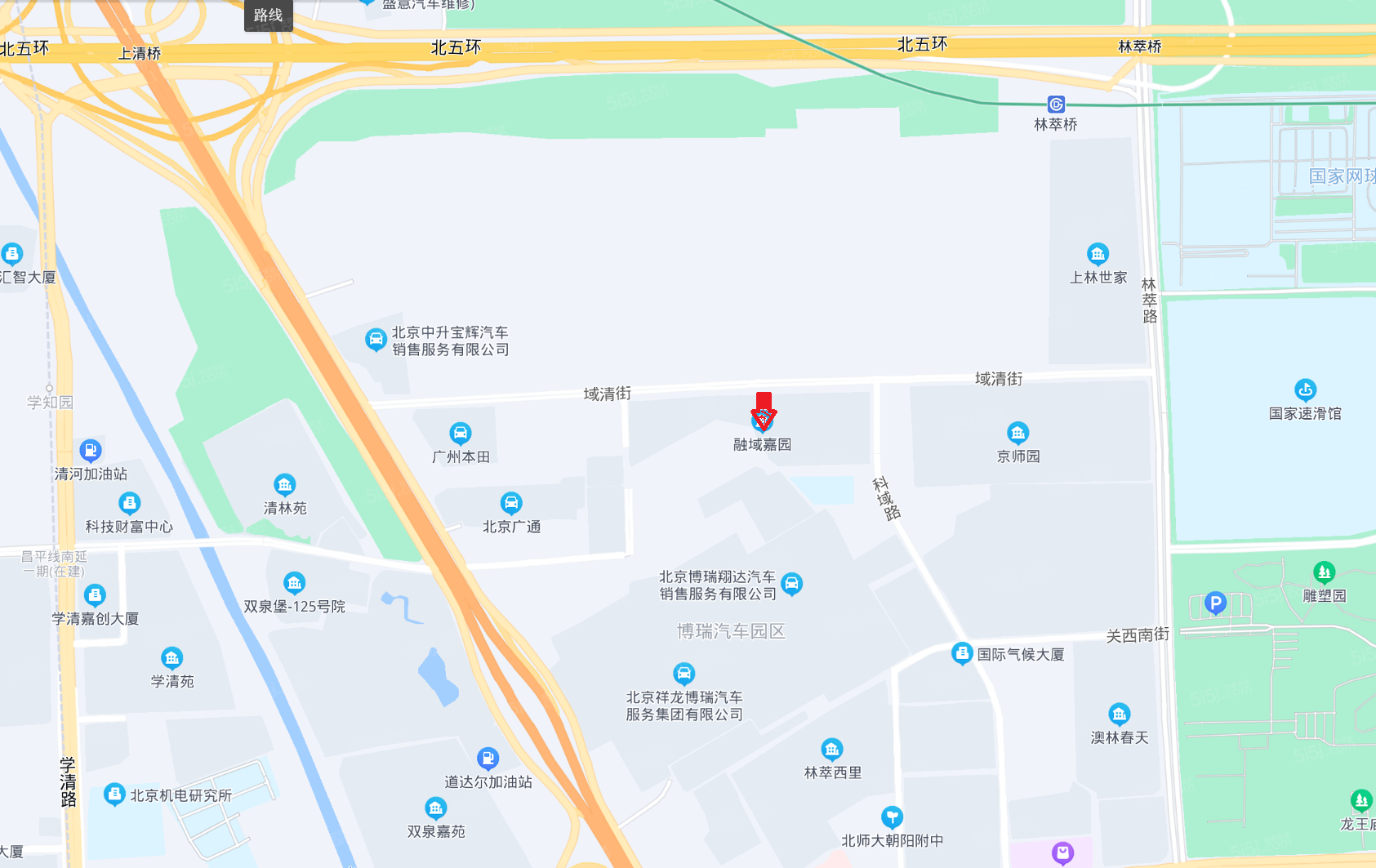
Task: Select the 清林苑 marker
Action: (x=284, y=485)
